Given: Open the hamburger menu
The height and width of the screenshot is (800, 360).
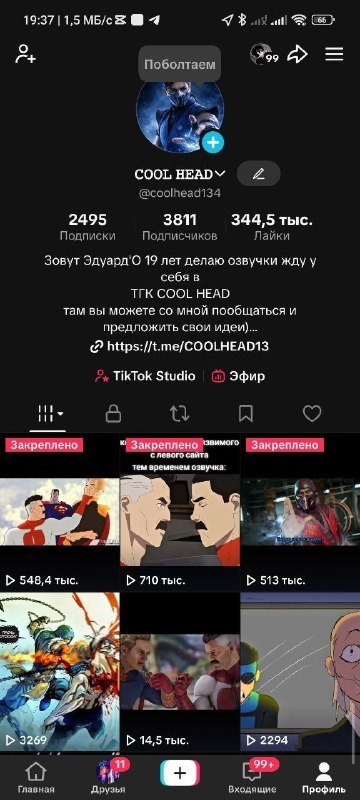Looking at the screenshot, I should [334, 54].
